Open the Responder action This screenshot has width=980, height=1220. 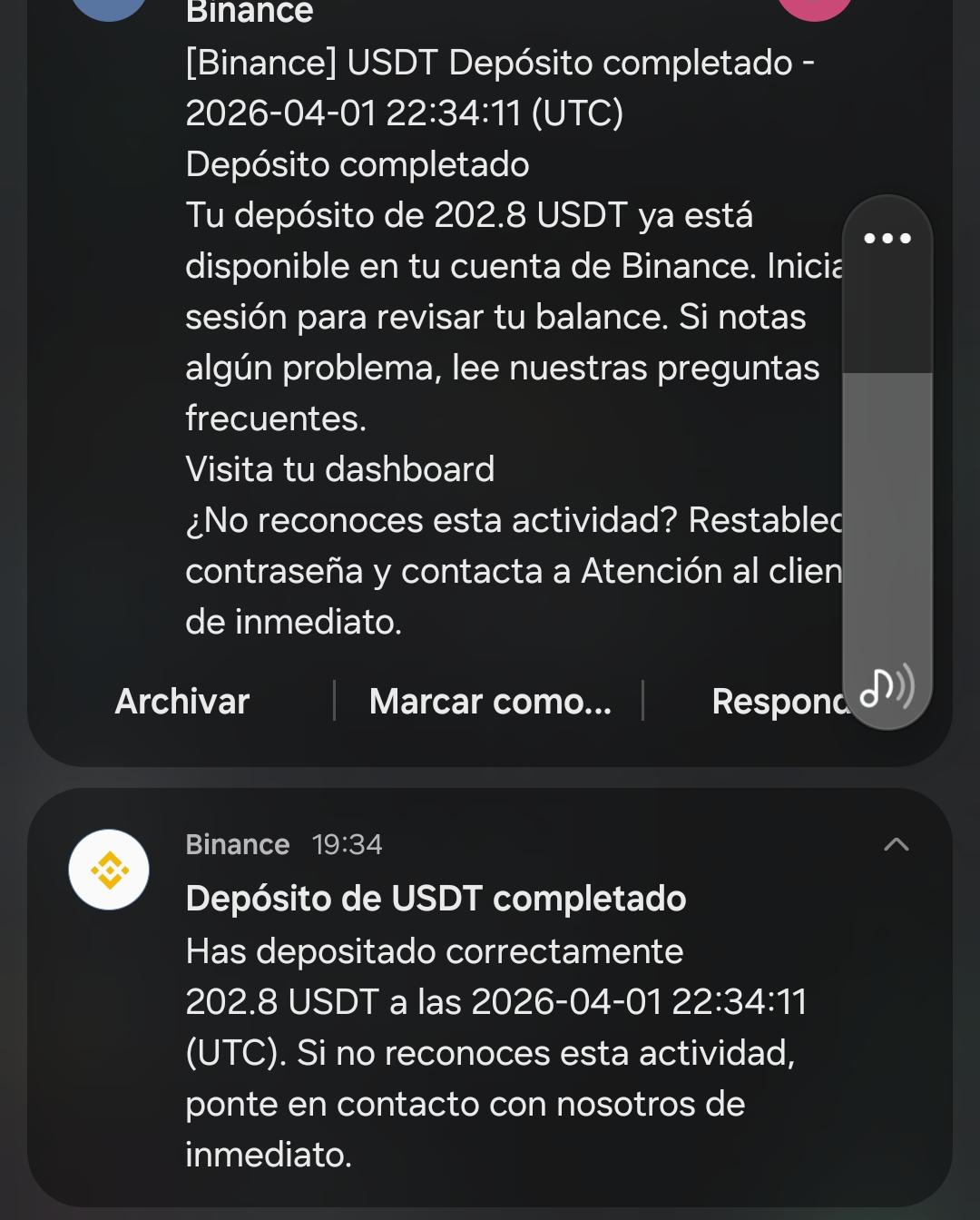(780, 701)
